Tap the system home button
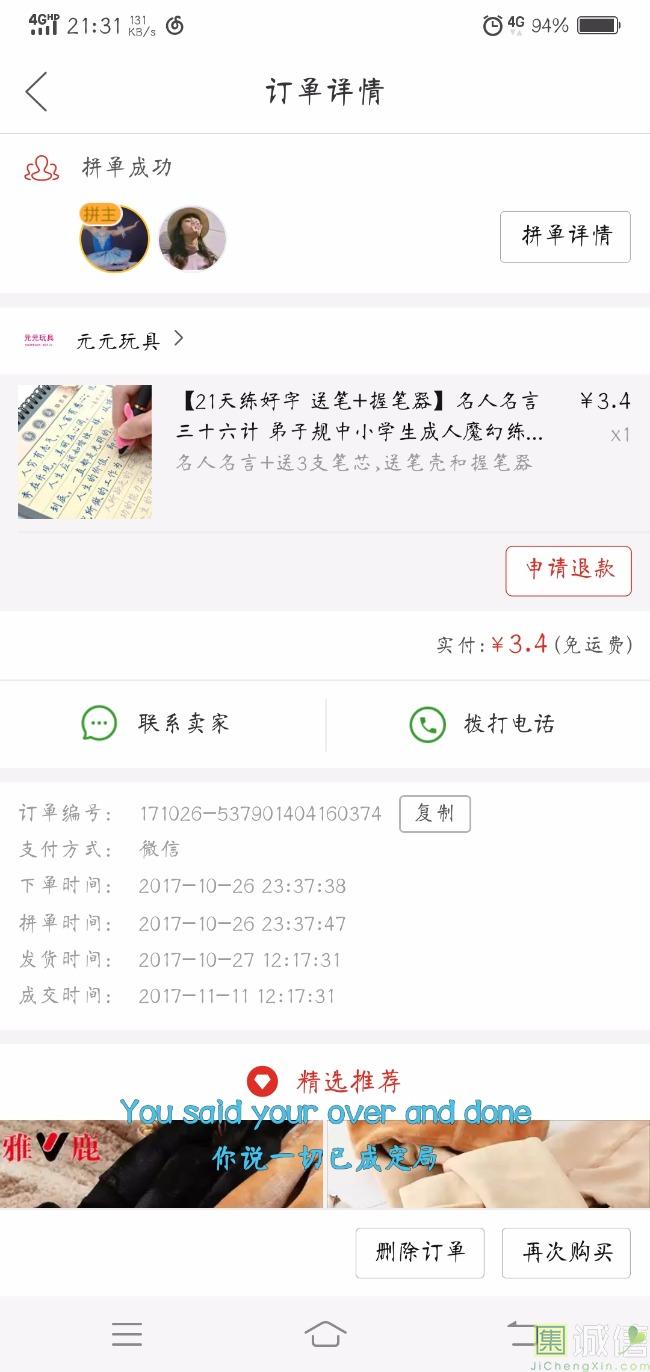 coord(325,1333)
